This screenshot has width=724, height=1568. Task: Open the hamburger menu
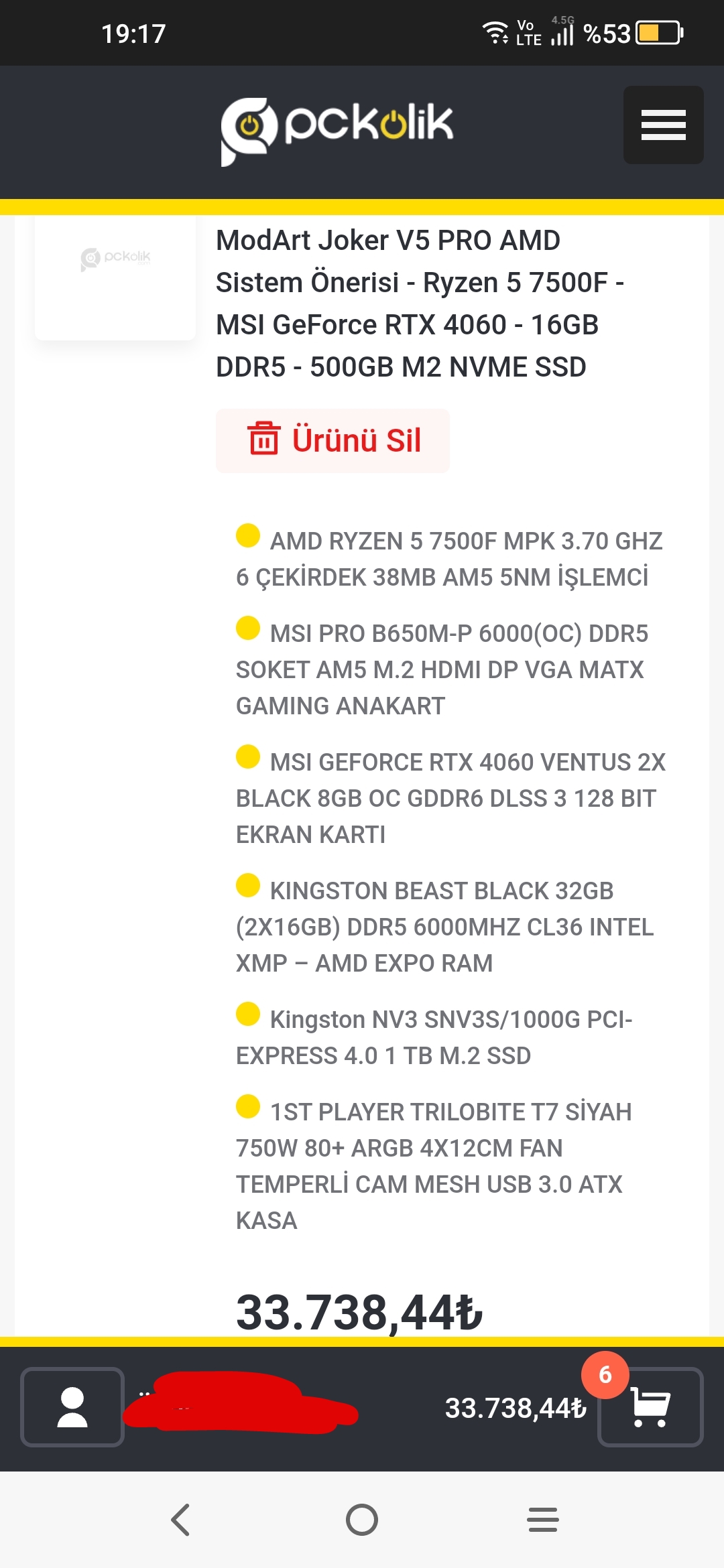[x=663, y=125]
